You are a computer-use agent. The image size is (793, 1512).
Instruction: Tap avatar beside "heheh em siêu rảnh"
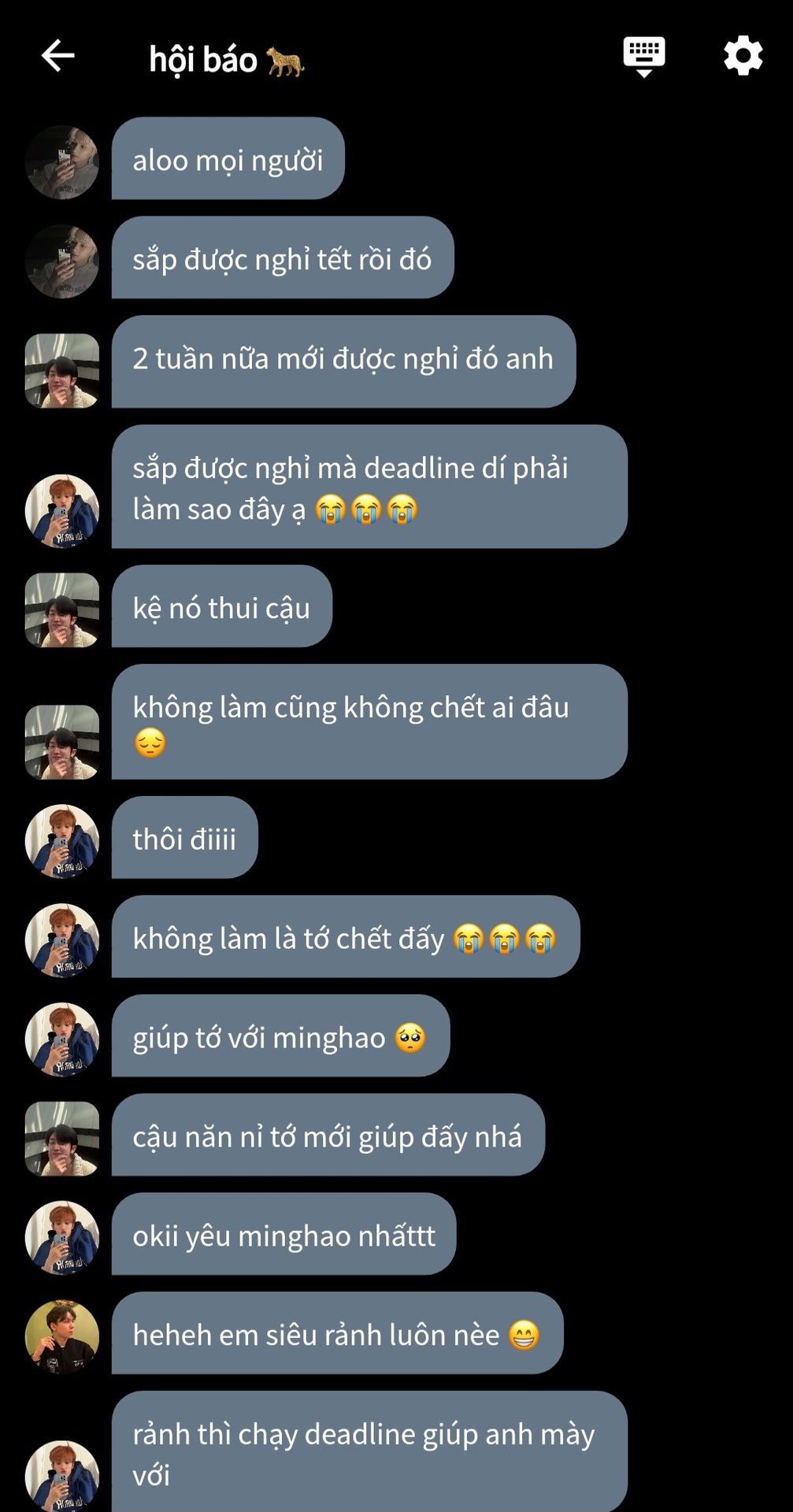pos(62,1336)
